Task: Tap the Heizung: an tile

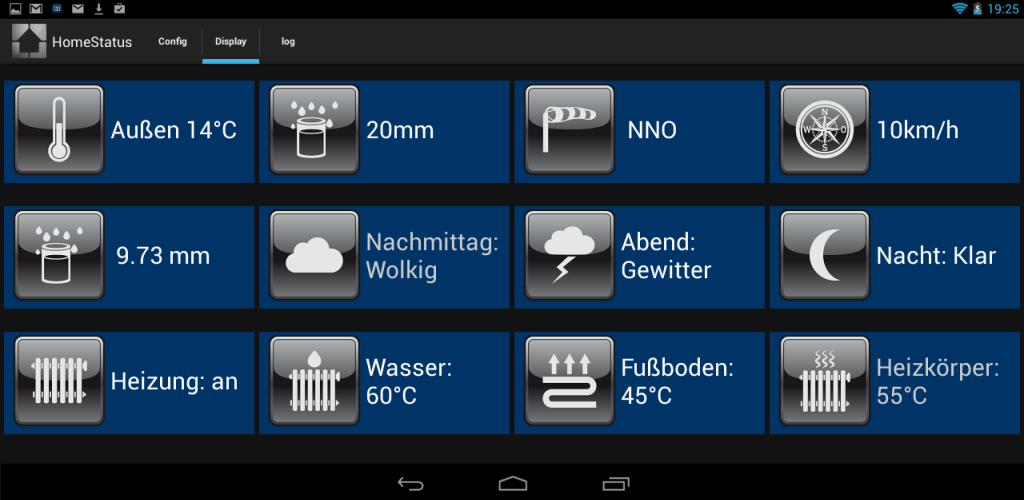Action: [x=129, y=382]
